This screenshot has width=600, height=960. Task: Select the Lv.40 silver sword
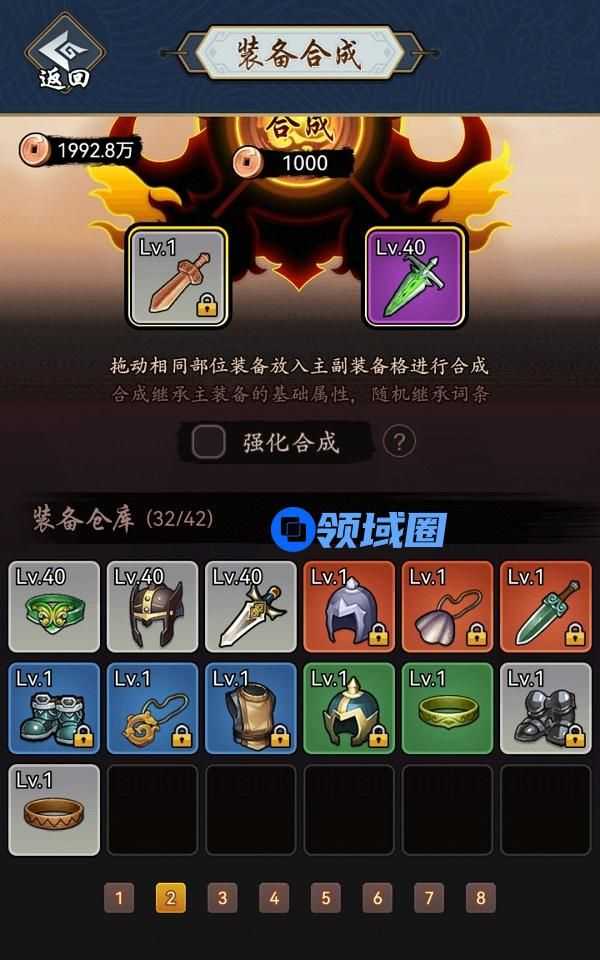[251, 607]
